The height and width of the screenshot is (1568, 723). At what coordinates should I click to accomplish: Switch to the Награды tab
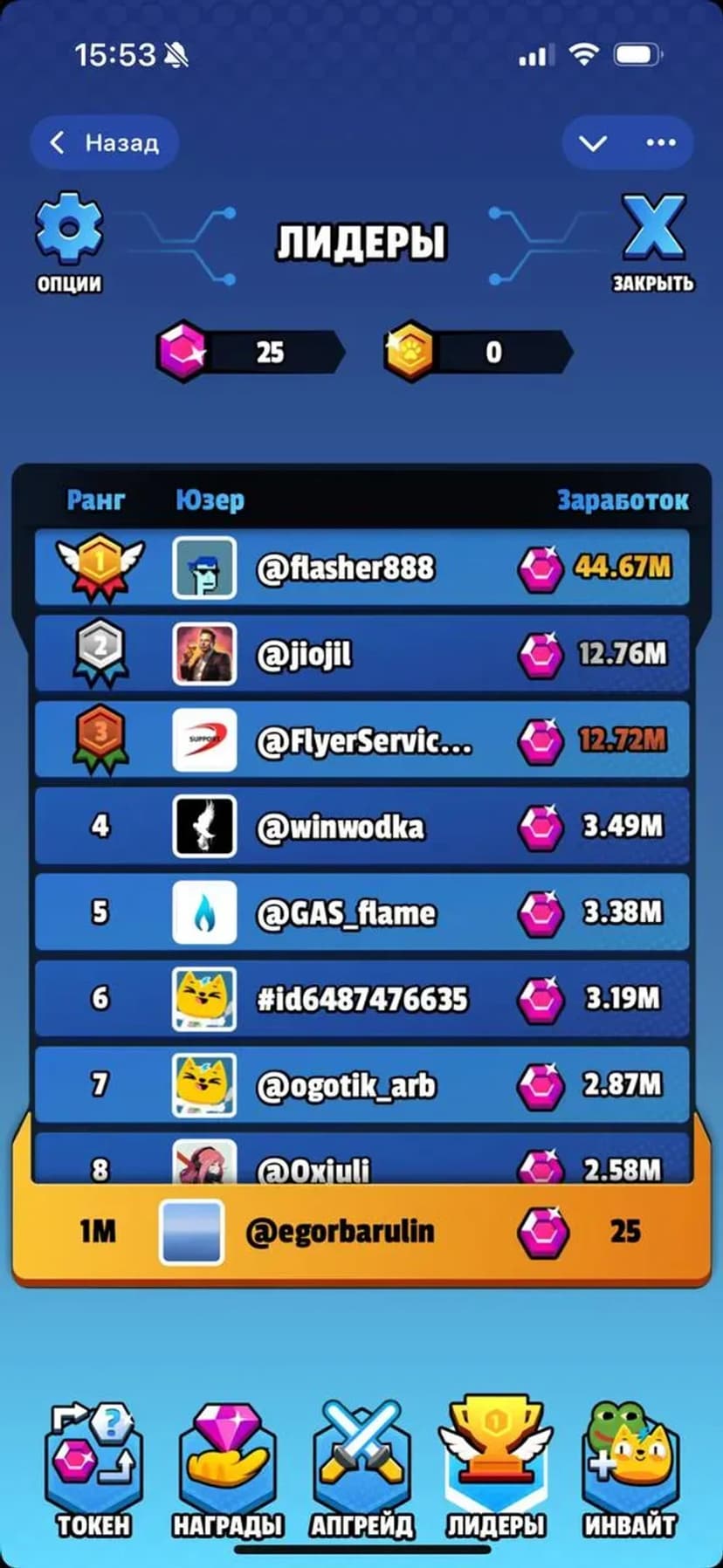(228, 1469)
